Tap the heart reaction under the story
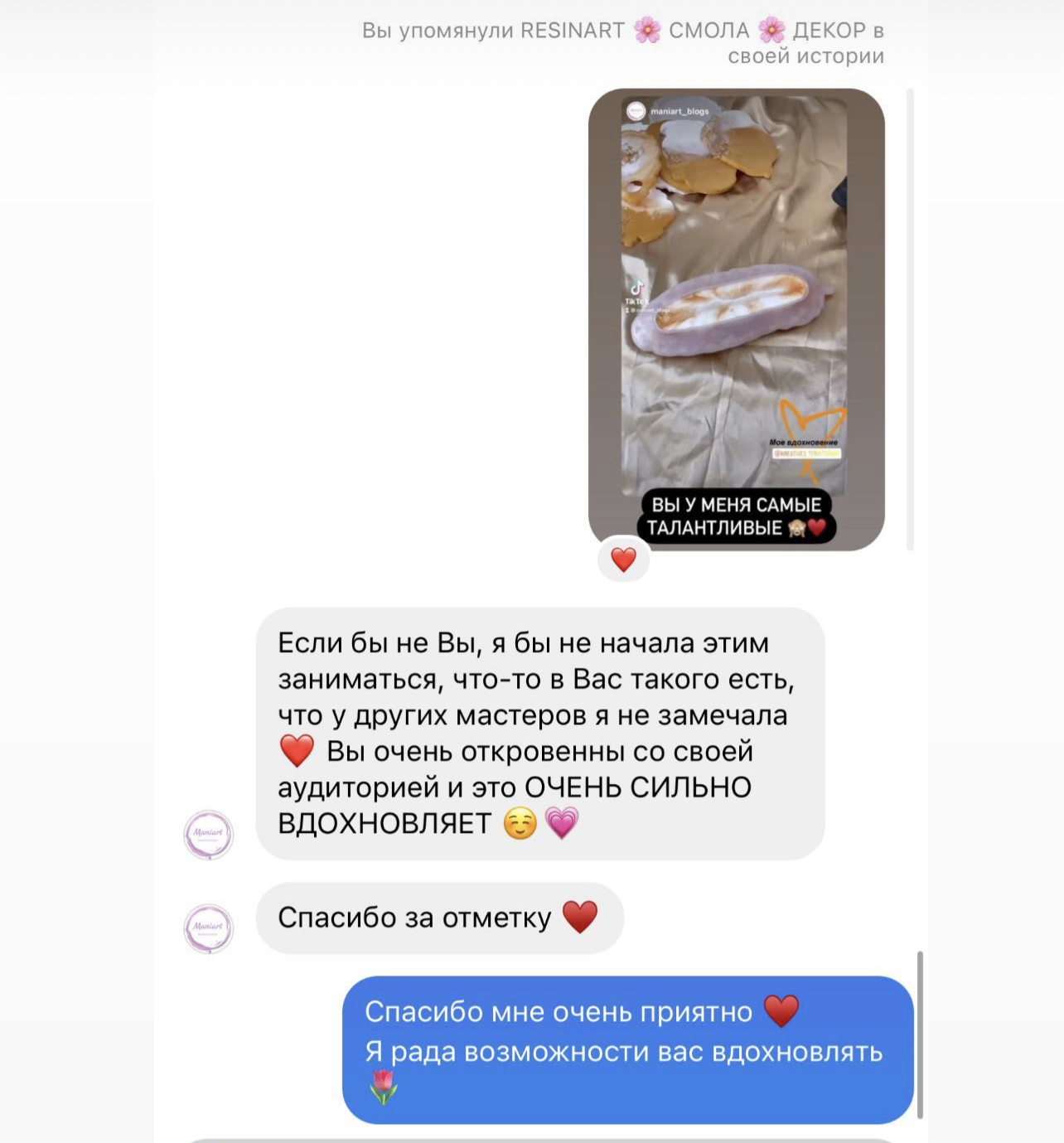Viewport: 1064px width, 1143px height. 623,559
